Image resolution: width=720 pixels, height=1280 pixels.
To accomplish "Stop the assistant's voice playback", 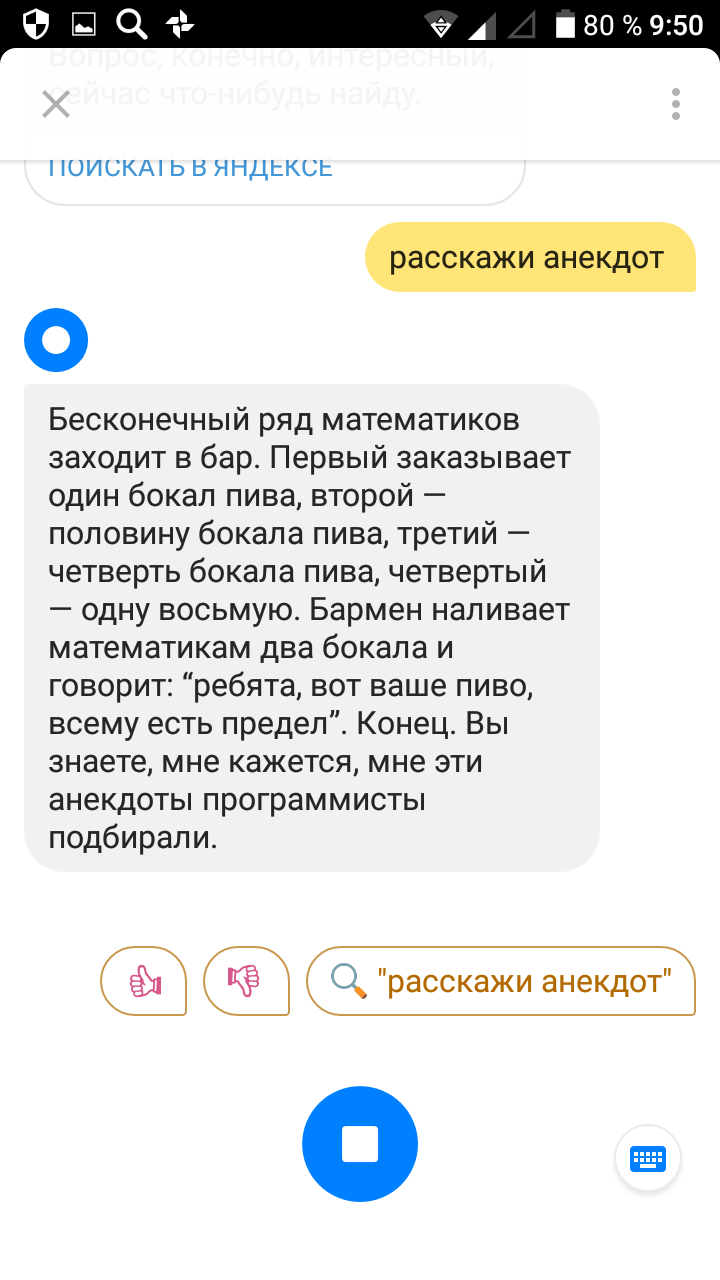I will tap(360, 1143).
